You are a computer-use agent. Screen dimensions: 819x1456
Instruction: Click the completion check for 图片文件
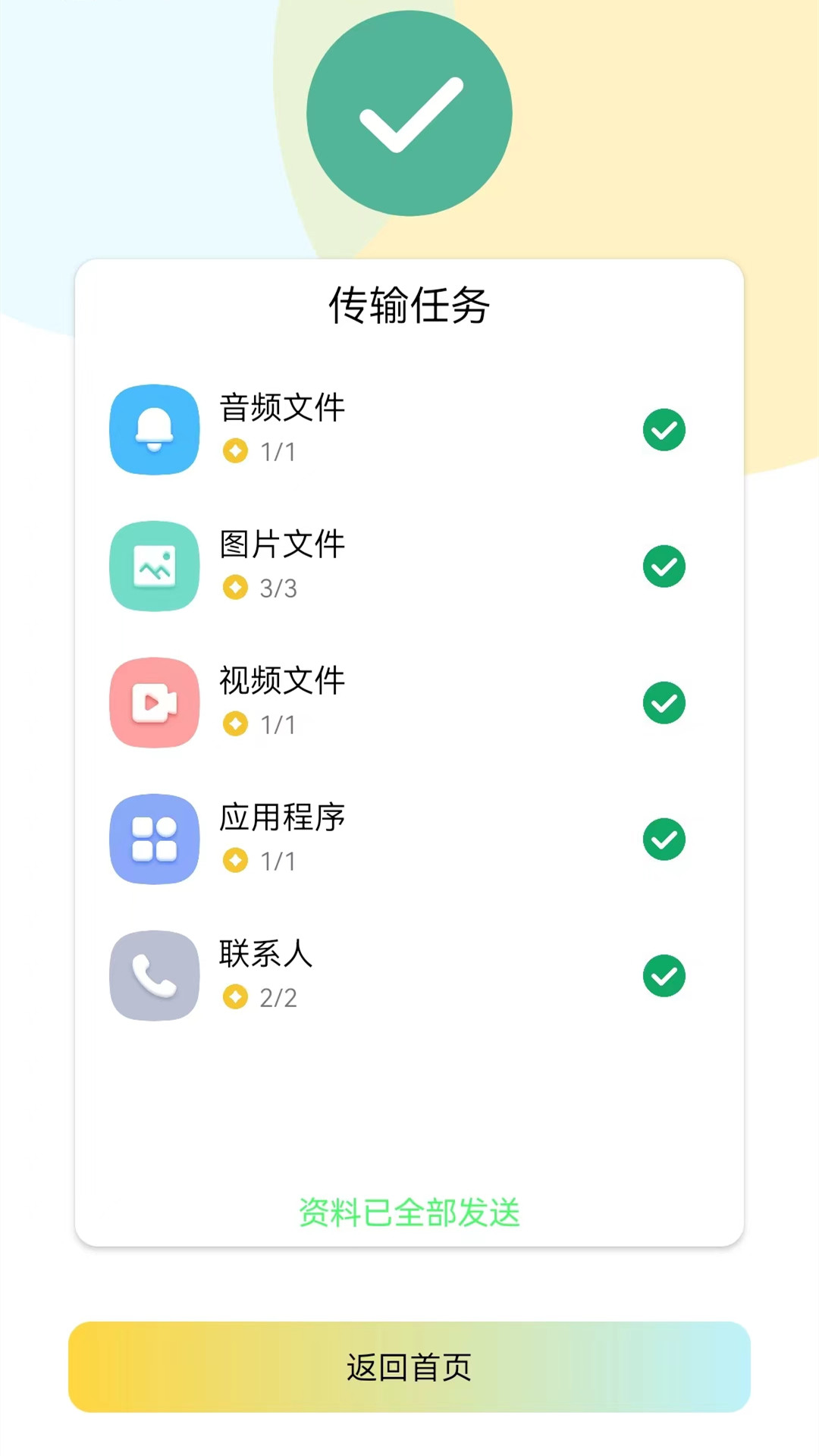pyautogui.click(x=664, y=566)
